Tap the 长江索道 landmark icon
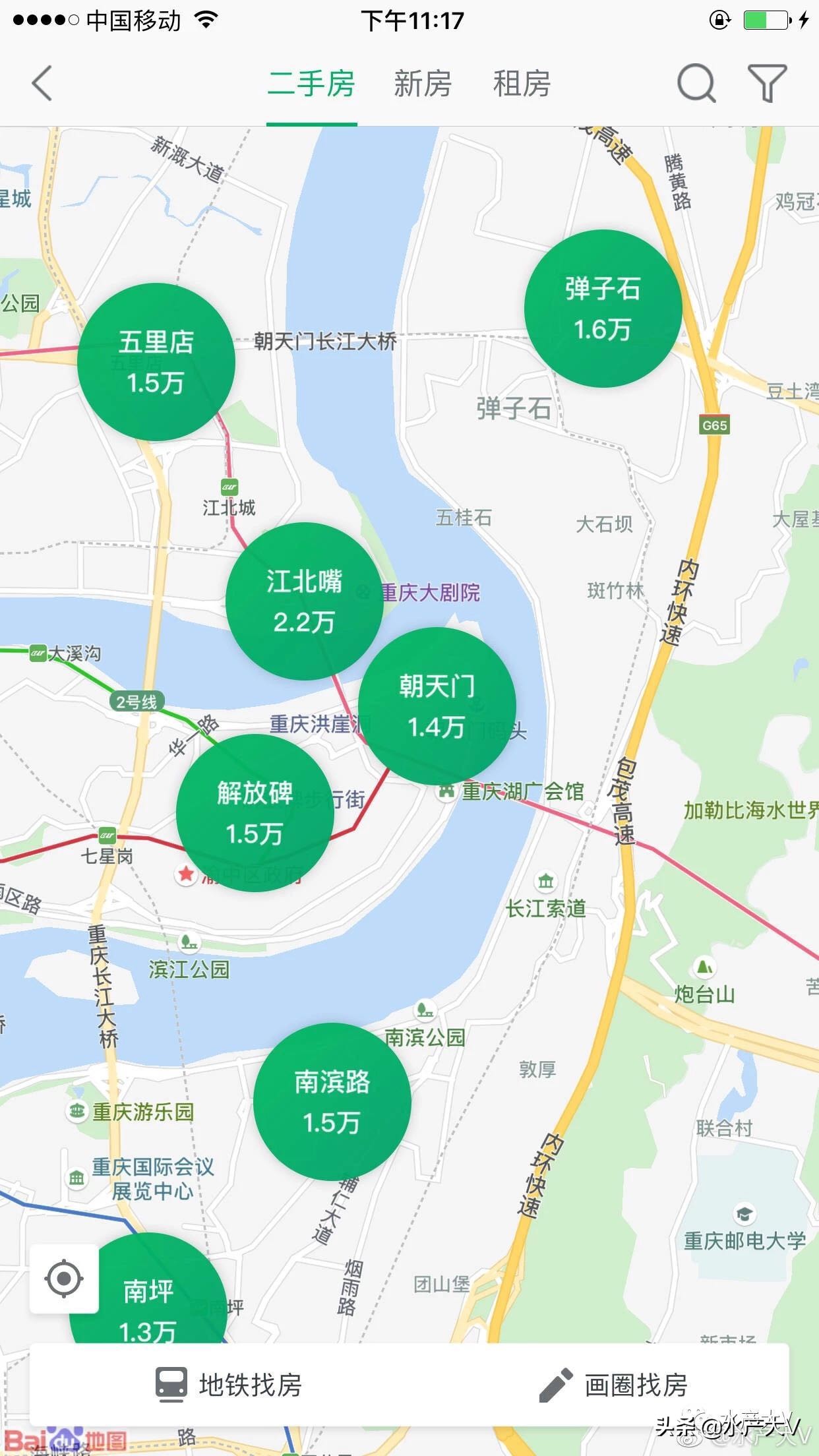The image size is (819, 1456). click(546, 881)
